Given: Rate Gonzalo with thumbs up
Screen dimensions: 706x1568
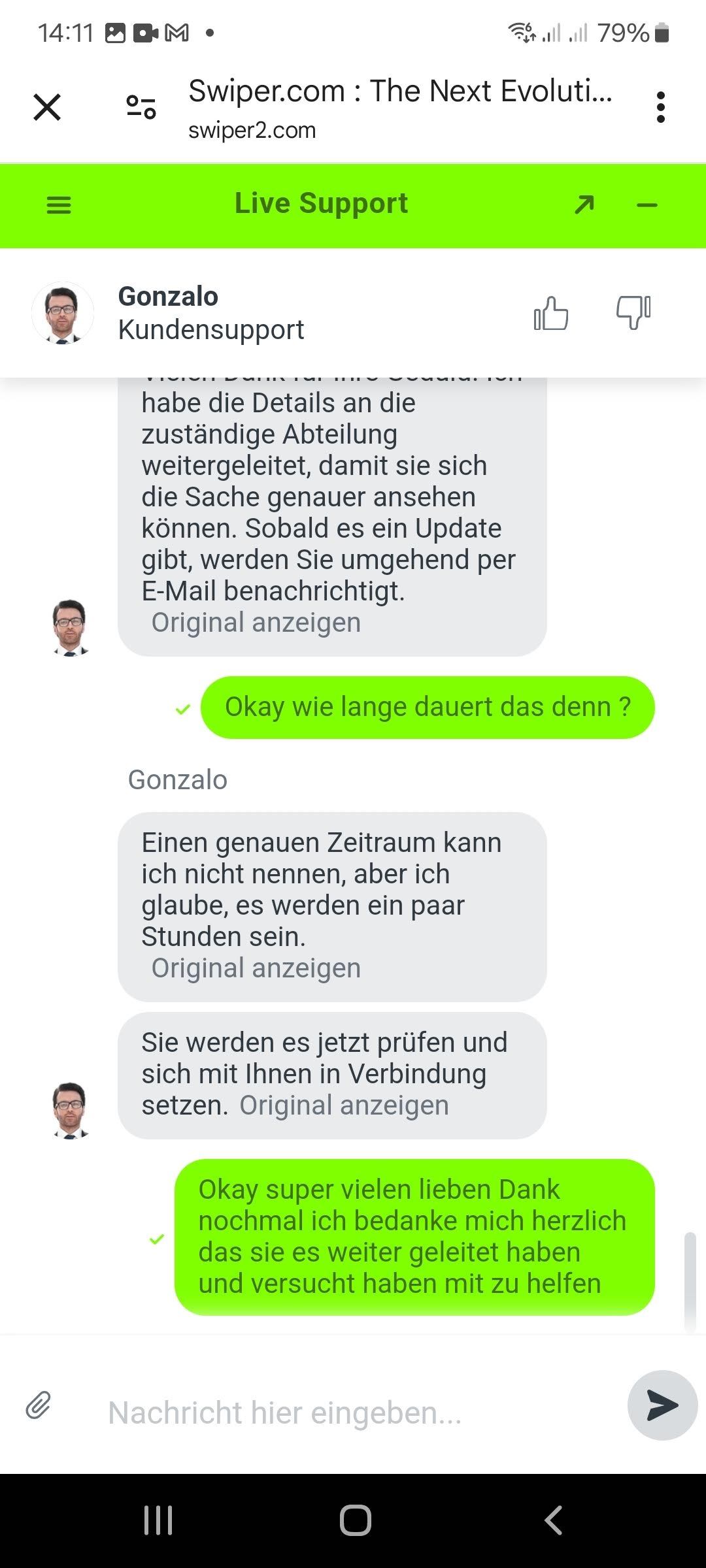Looking at the screenshot, I should point(551,314).
